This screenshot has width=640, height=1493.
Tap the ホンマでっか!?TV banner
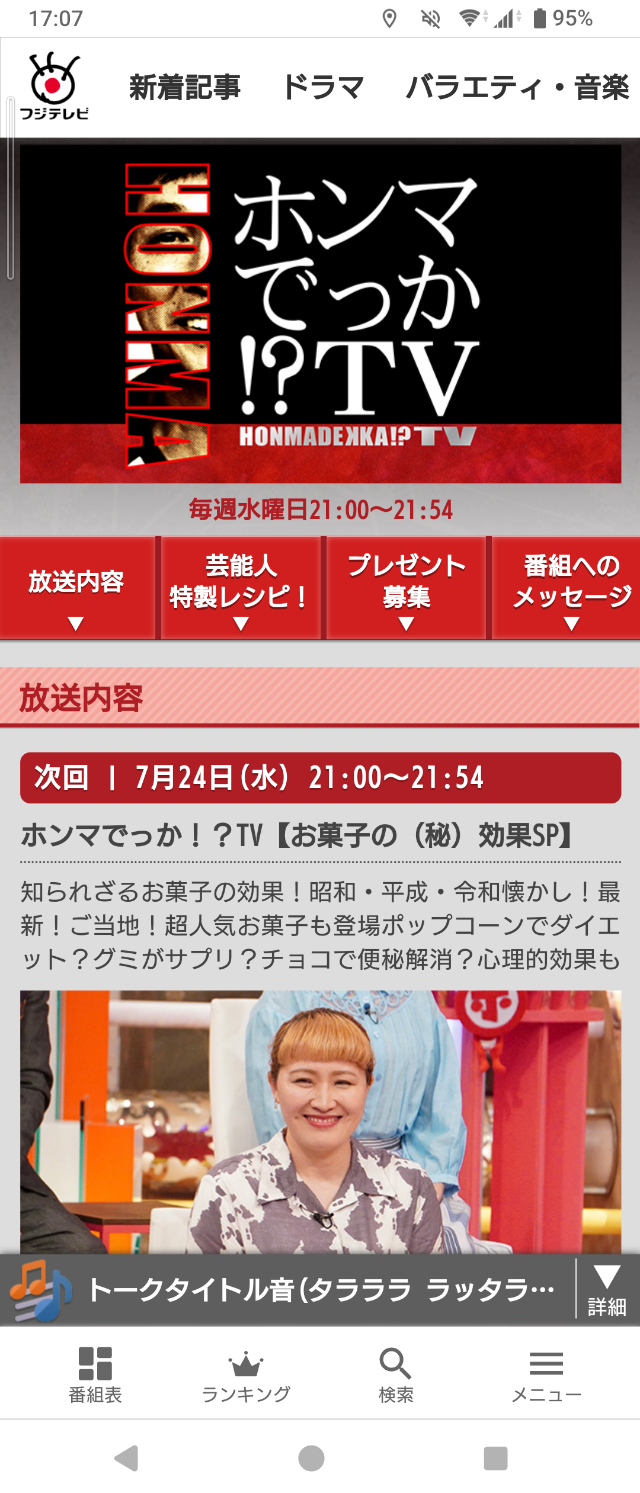[x=320, y=314]
